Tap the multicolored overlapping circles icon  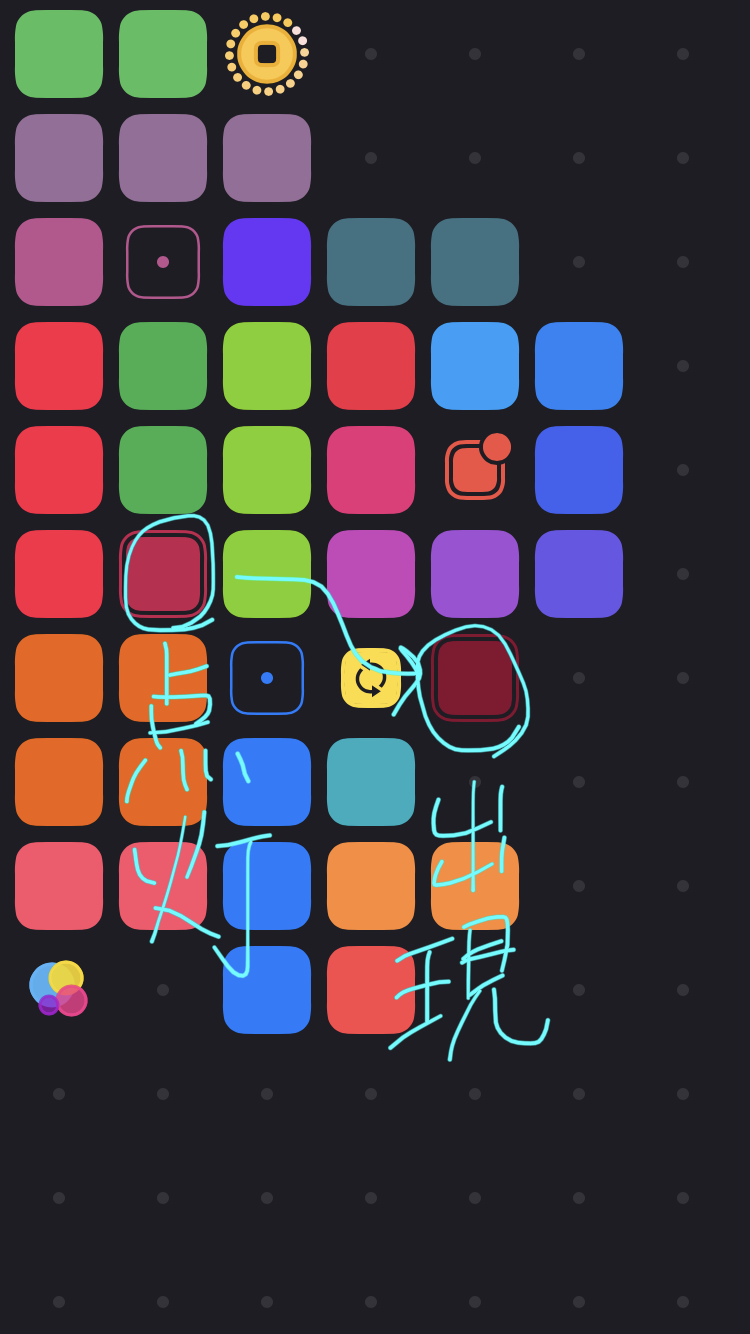[x=58, y=989]
